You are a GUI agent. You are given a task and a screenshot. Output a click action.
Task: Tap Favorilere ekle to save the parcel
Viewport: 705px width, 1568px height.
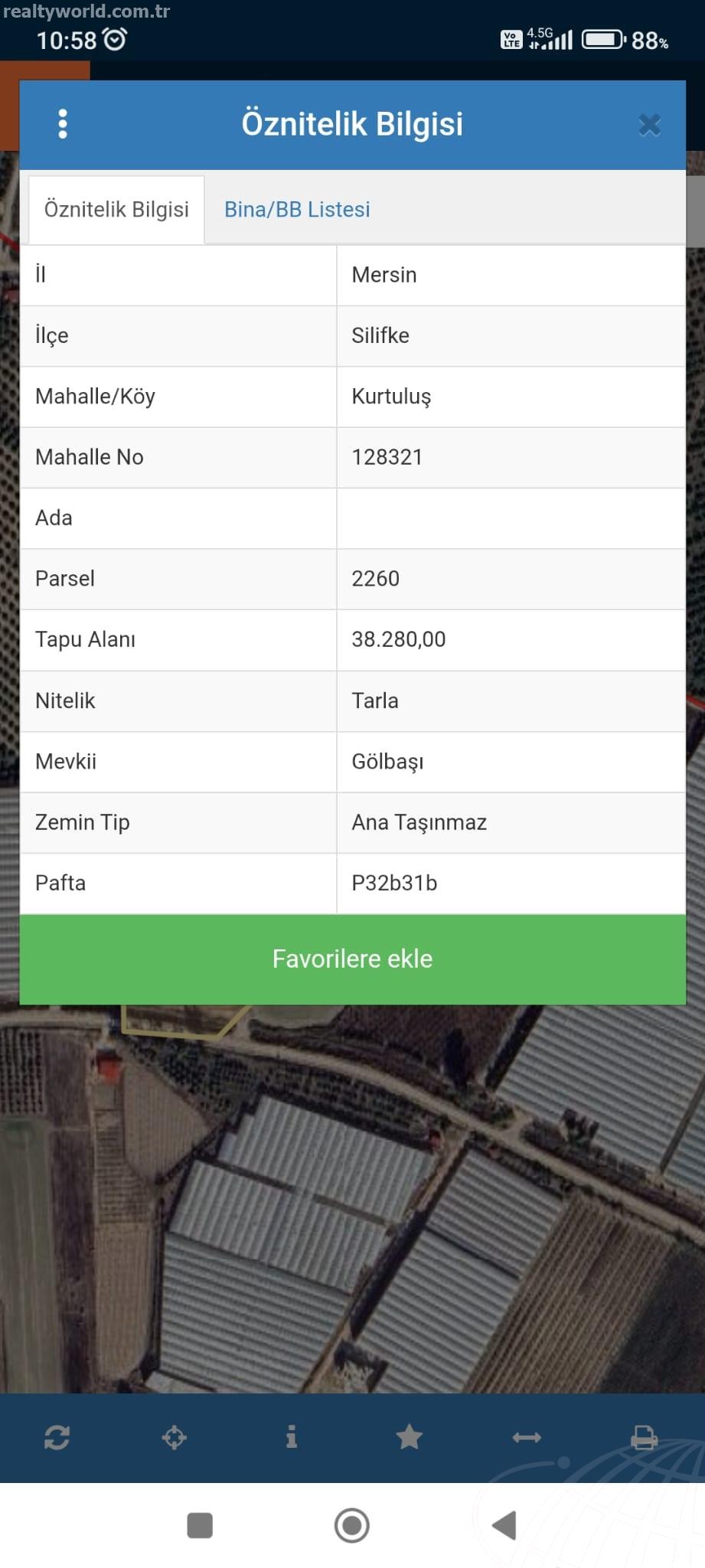point(352,959)
